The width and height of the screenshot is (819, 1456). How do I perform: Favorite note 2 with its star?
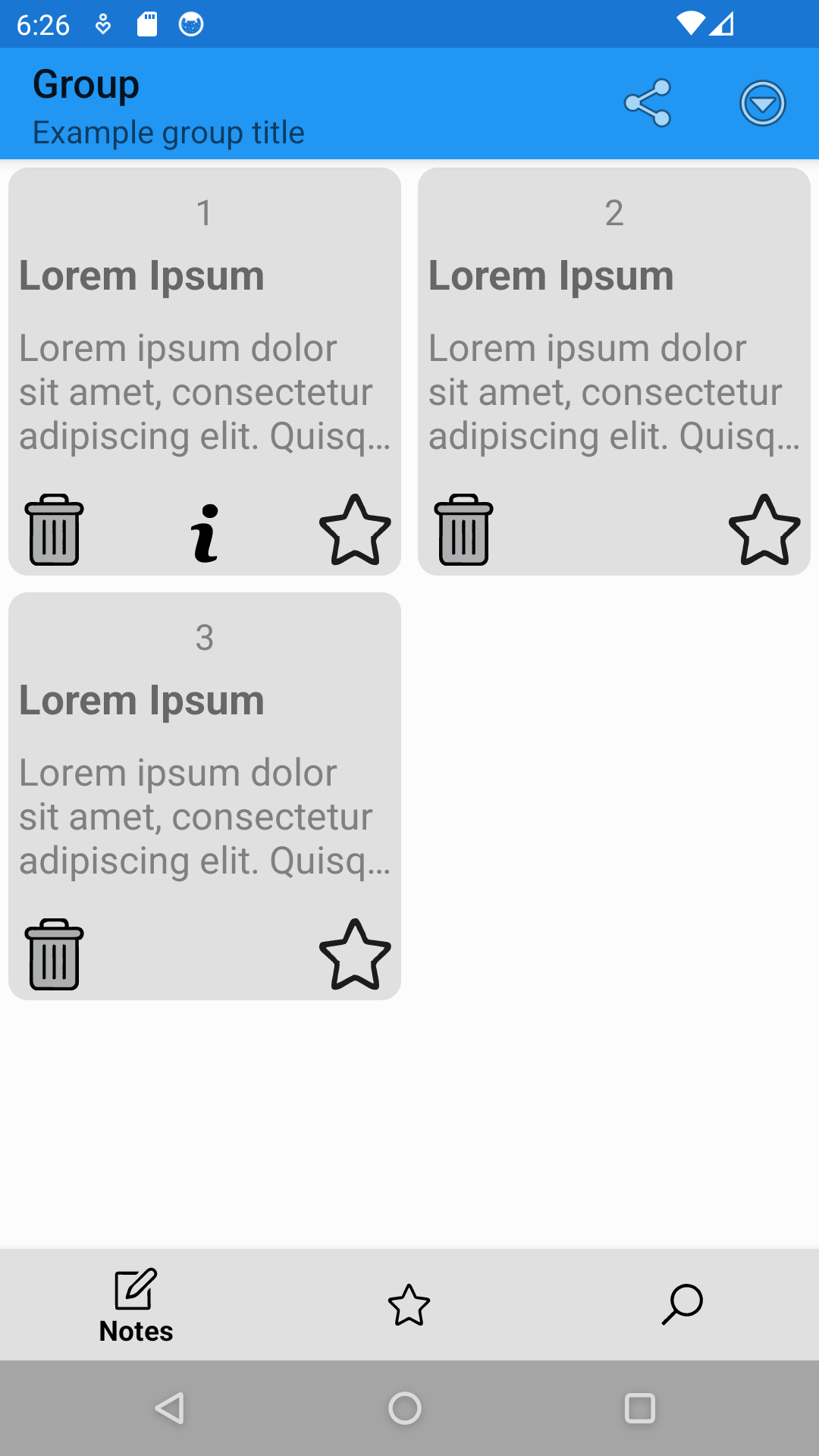point(765,532)
